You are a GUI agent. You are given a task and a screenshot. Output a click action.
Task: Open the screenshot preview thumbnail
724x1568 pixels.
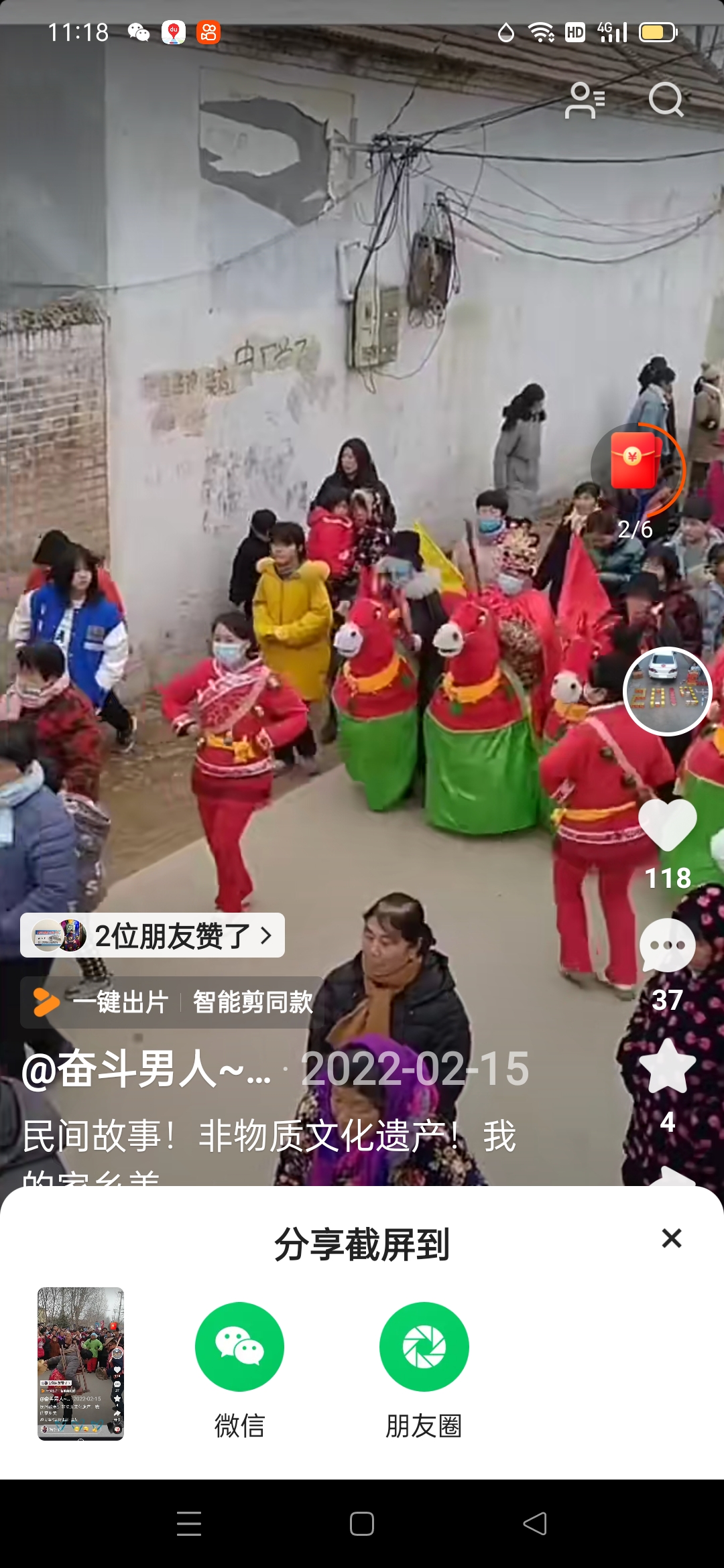(x=80, y=1364)
